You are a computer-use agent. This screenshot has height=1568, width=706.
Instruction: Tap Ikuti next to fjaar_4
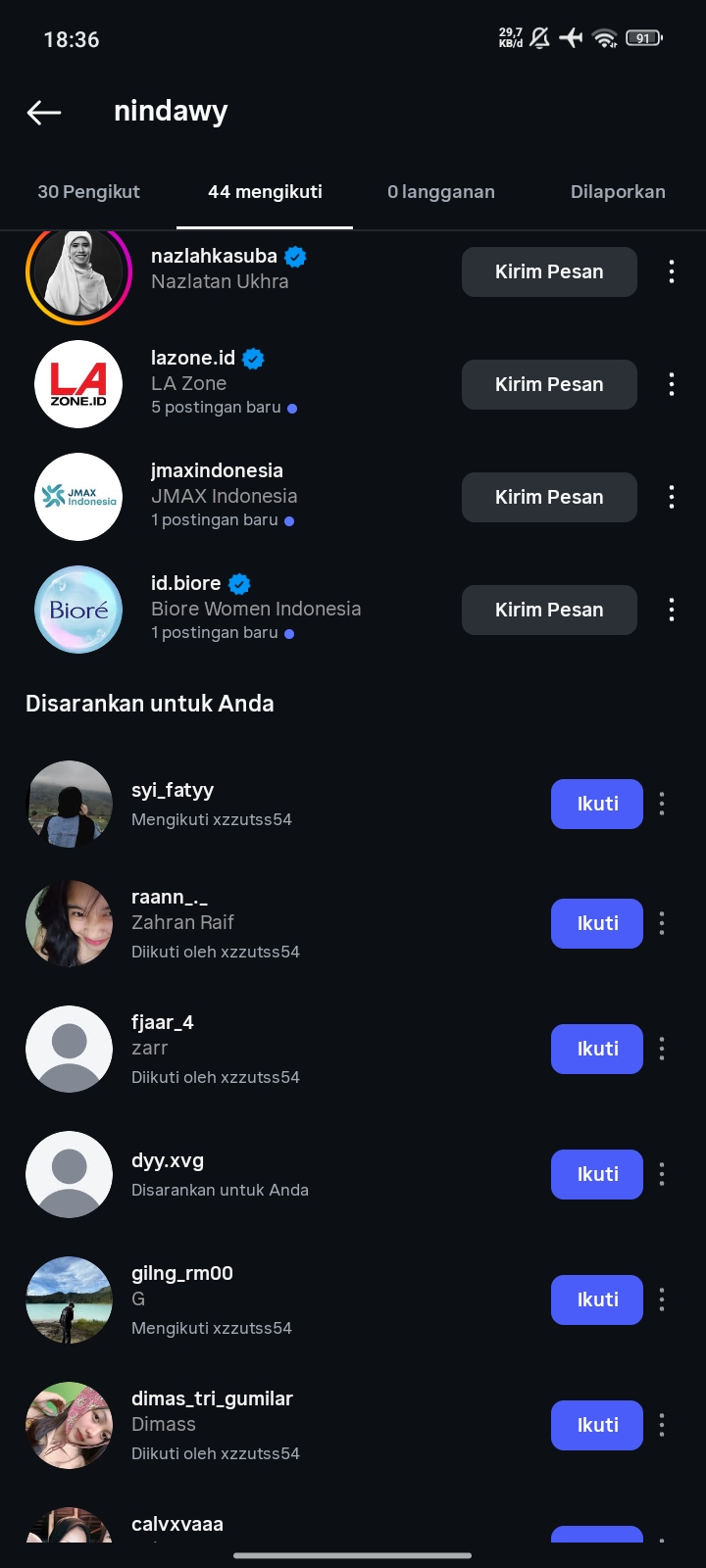pos(596,1049)
